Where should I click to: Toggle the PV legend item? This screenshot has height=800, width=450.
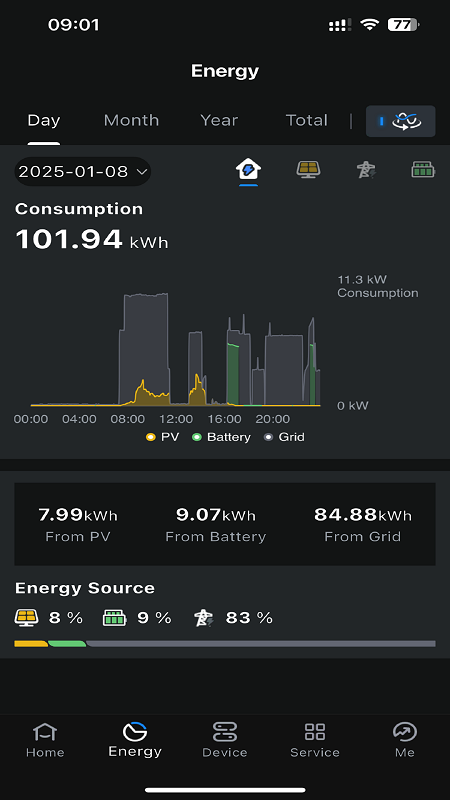pyautogui.click(x=163, y=437)
